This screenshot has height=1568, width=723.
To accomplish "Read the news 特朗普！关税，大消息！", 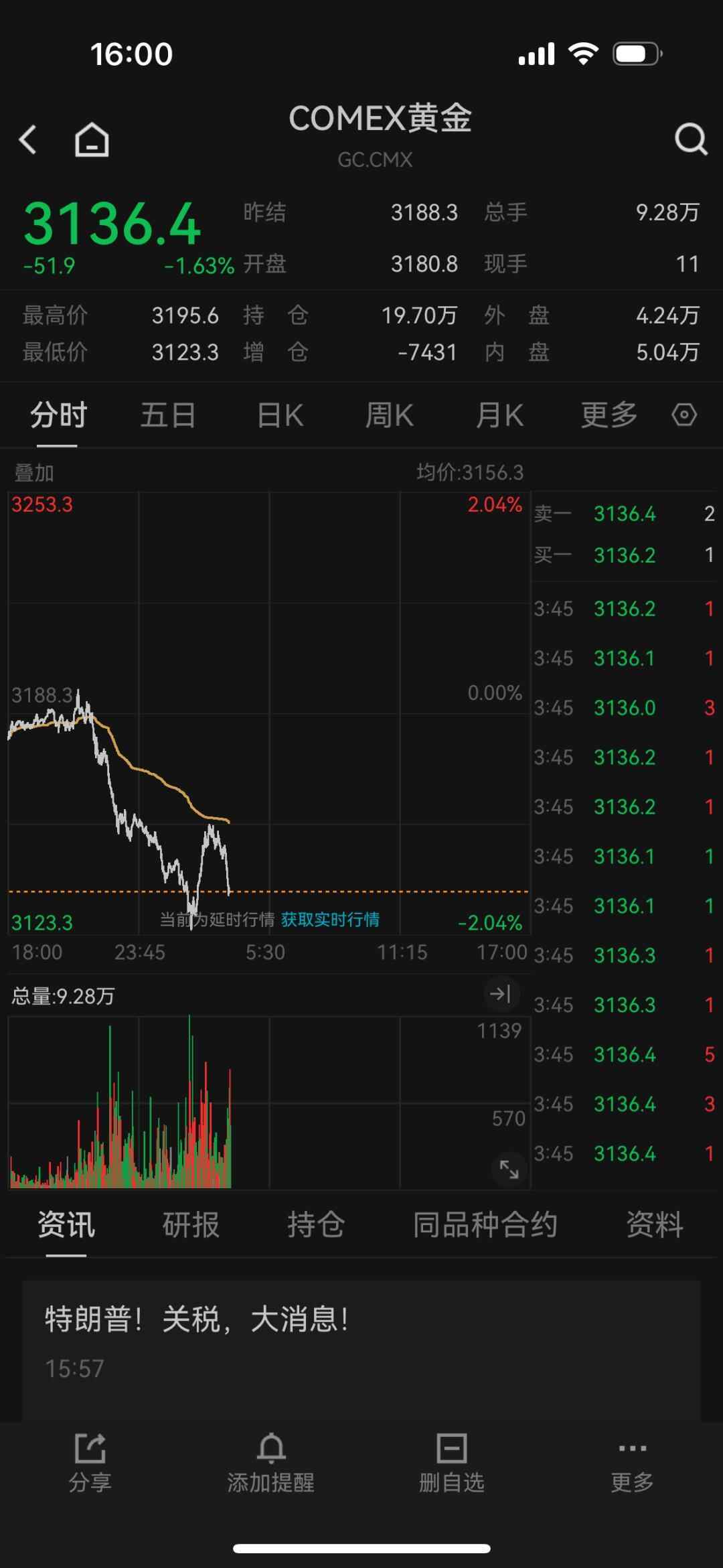I will (197, 1320).
